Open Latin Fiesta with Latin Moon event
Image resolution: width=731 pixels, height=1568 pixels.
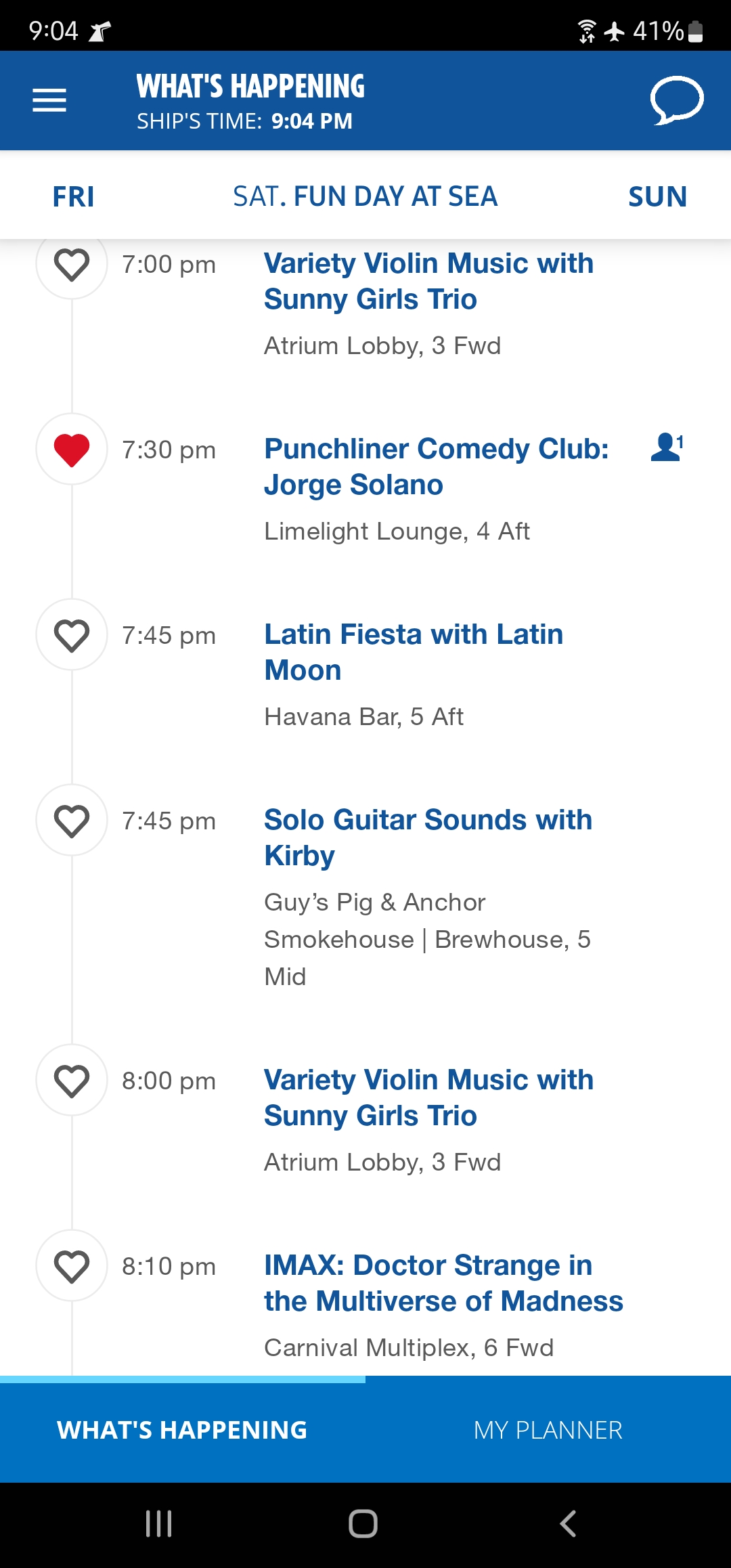(414, 652)
